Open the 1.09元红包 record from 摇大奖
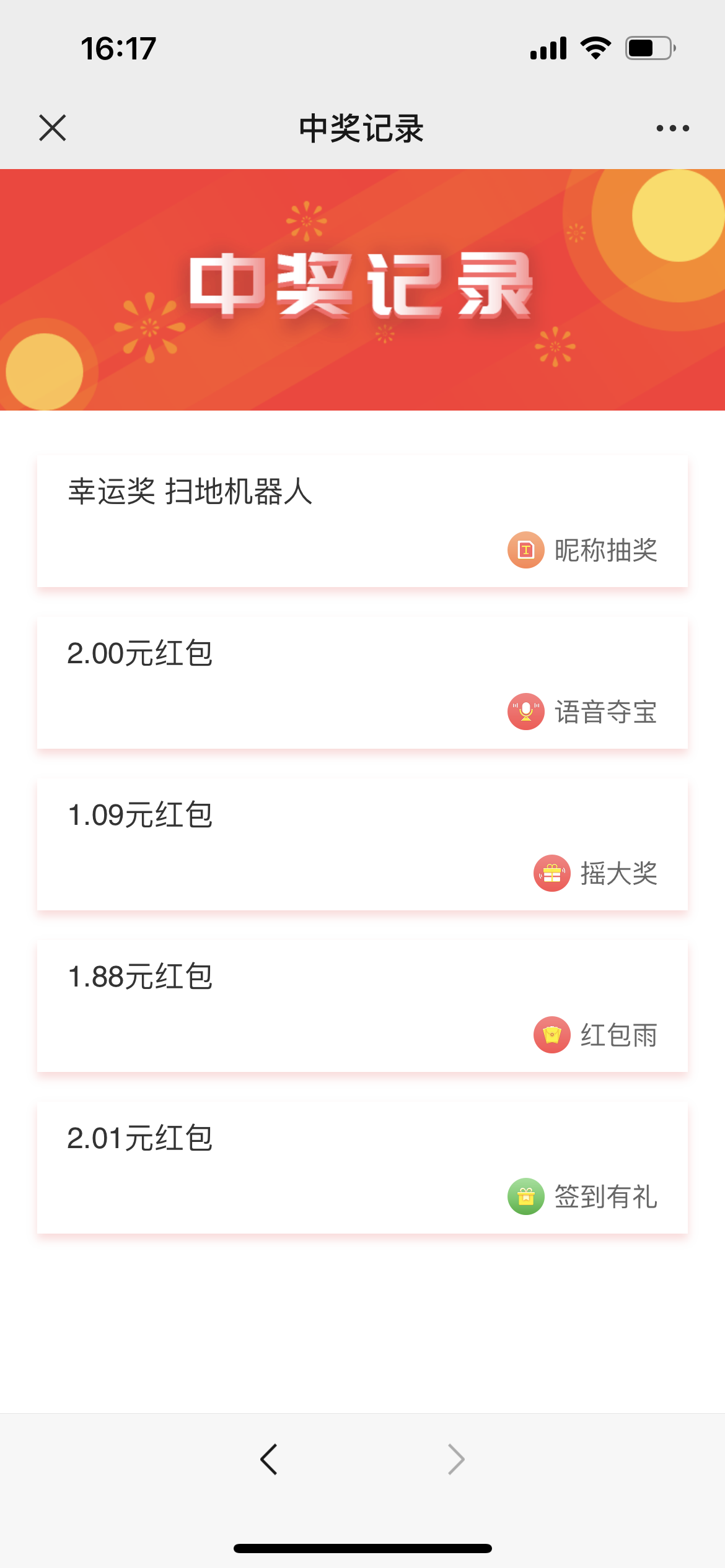725x1568 pixels. [362, 844]
